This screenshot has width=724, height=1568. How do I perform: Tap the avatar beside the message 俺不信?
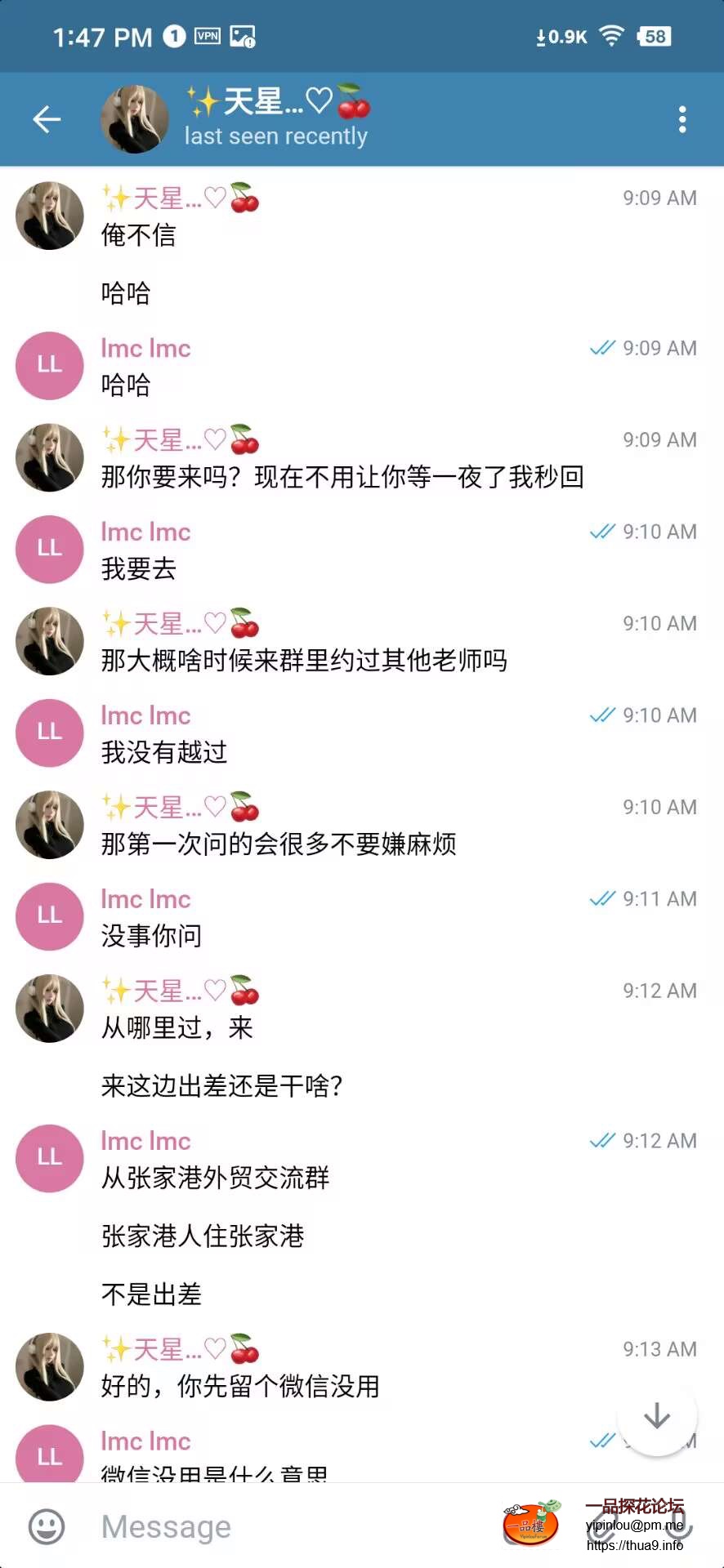pyautogui.click(x=50, y=216)
